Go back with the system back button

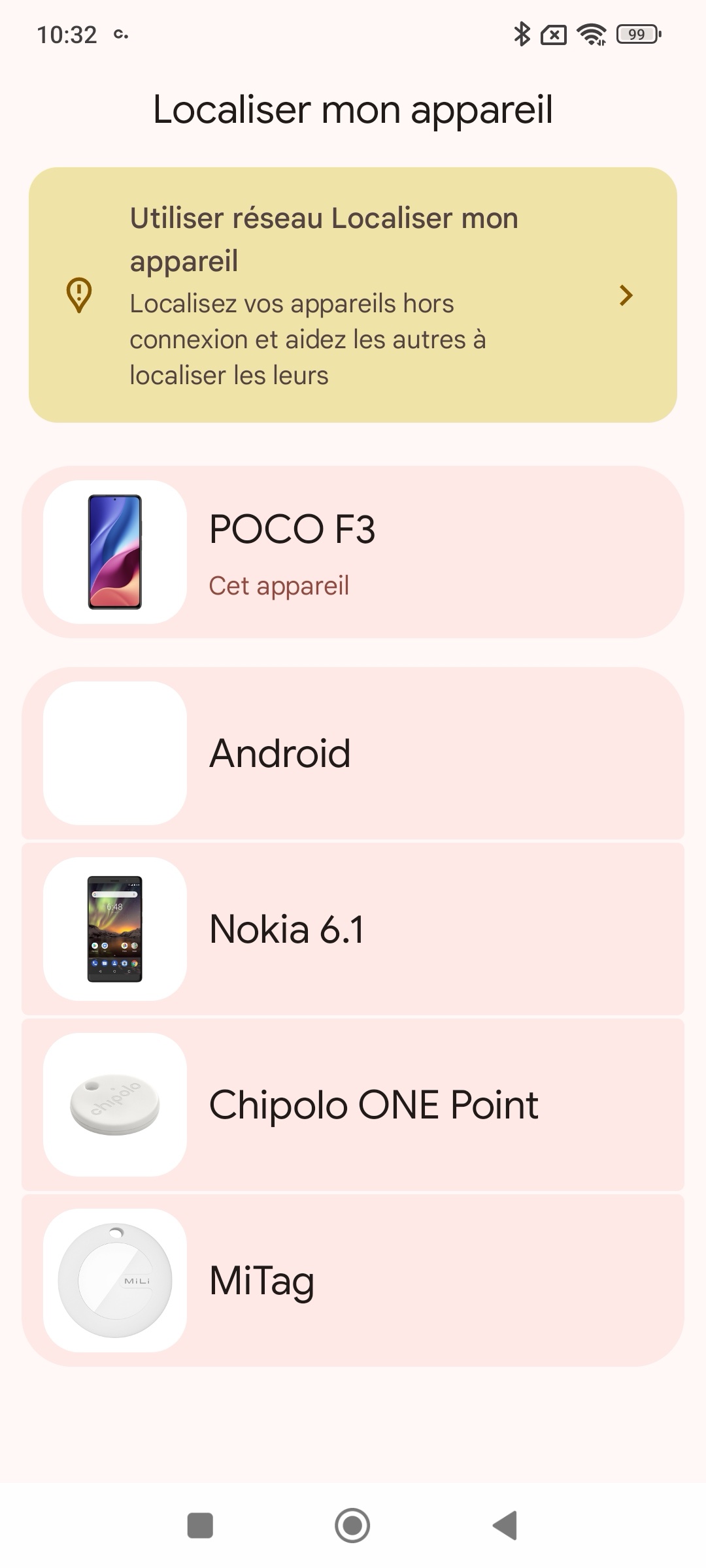pos(505,1526)
